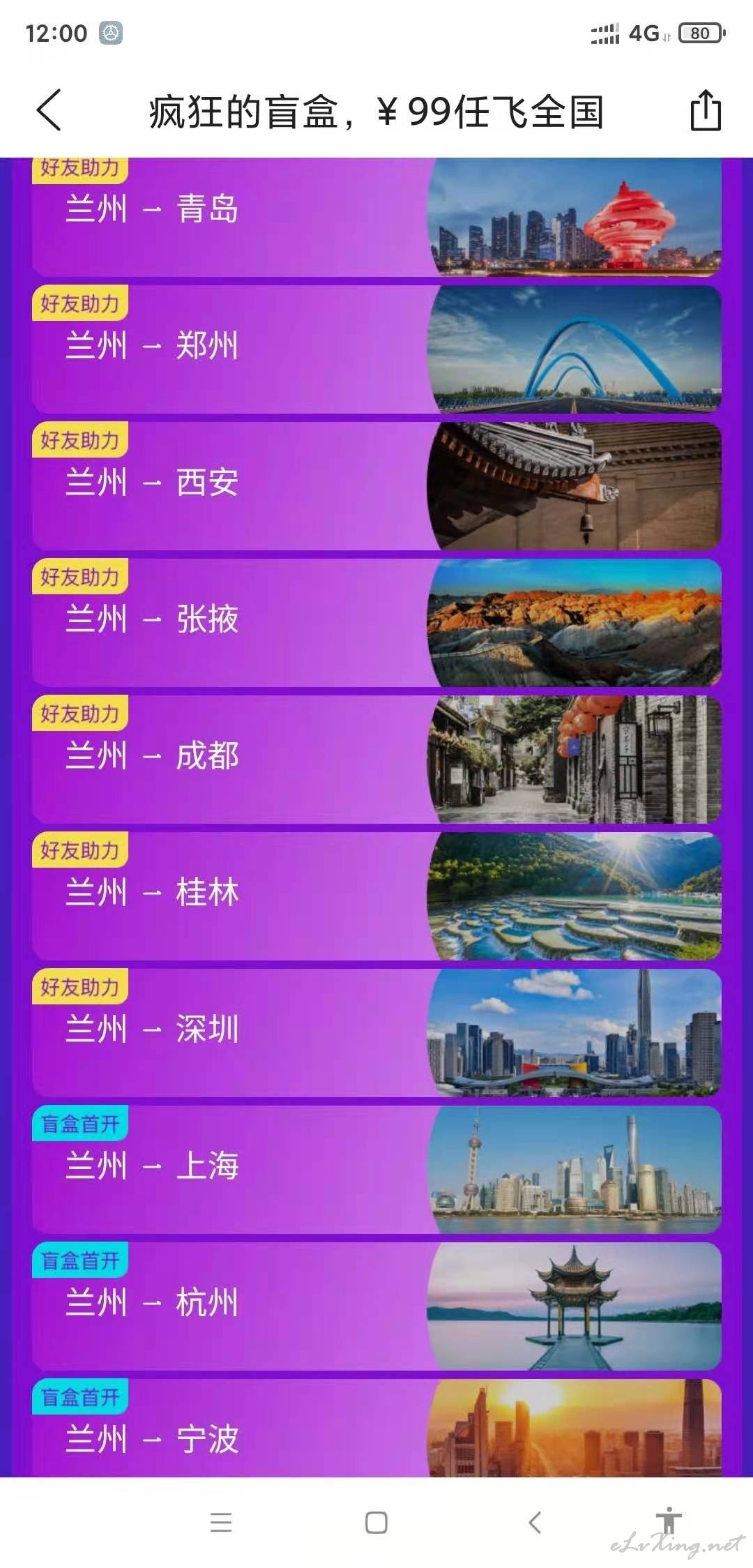Go back using the header arrow
Image resolution: width=753 pixels, height=1568 pixels.
coord(49,110)
